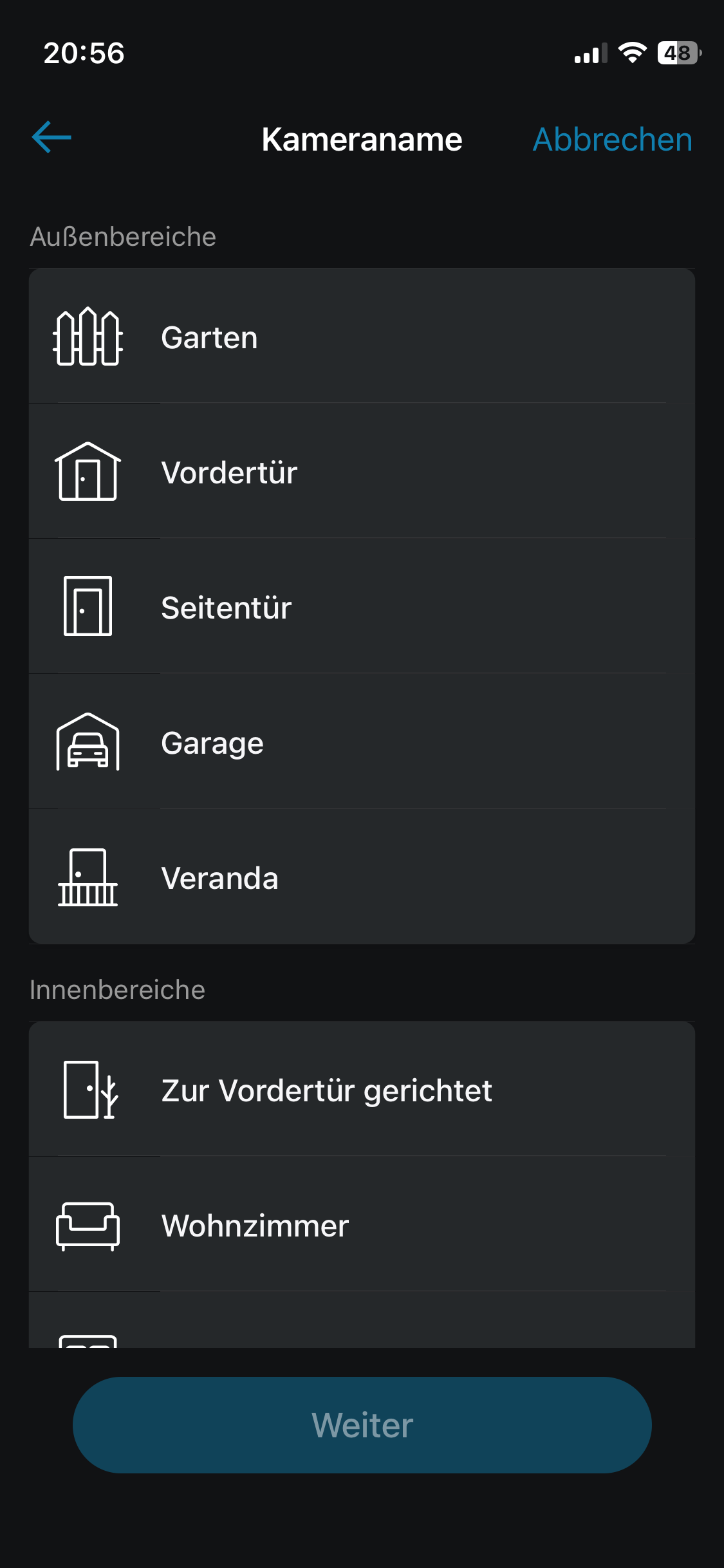This screenshot has width=724, height=1568.
Task: Go back using the arrow icon
Action: (x=51, y=138)
